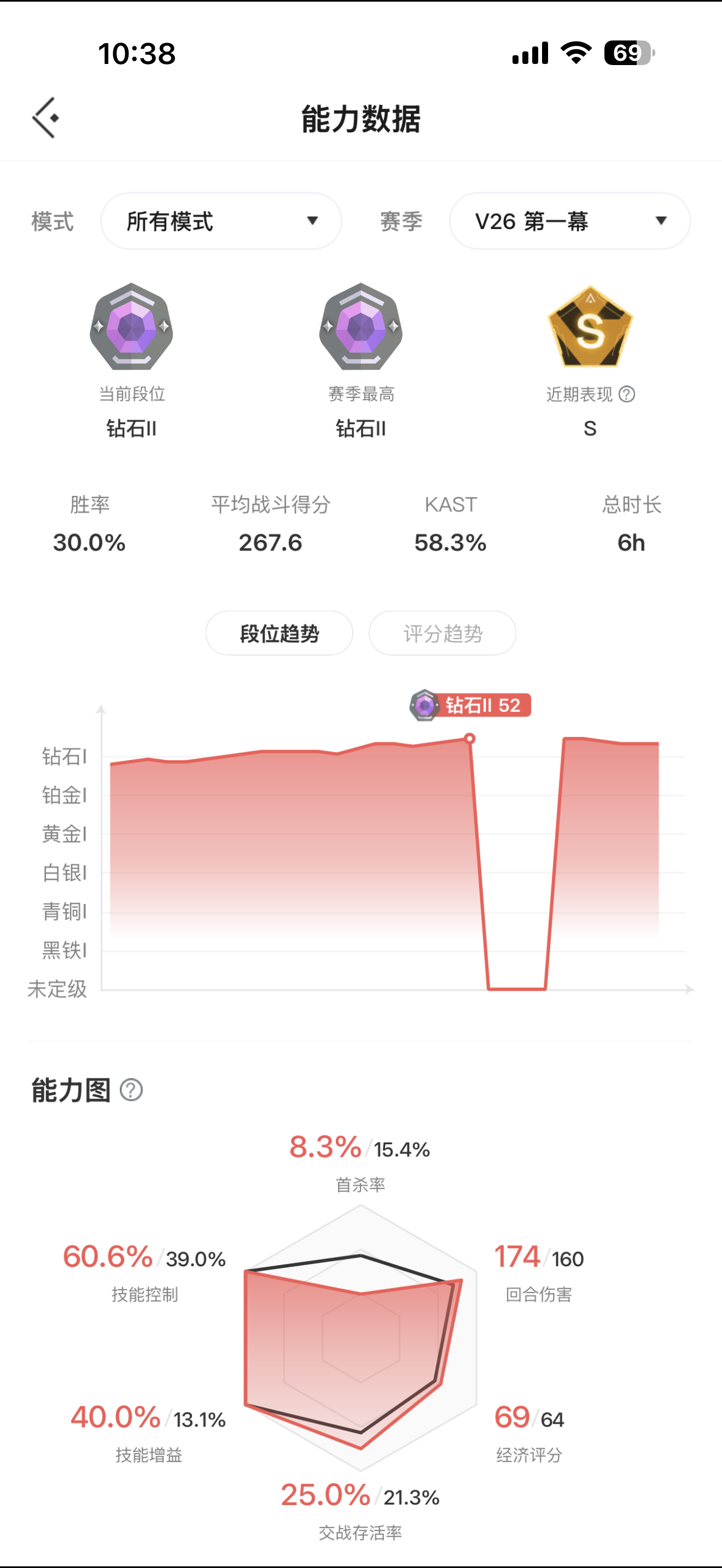Go back from the 能力数据 page
The width and height of the screenshot is (722, 1568).
pyautogui.click(x=45, y=118)
